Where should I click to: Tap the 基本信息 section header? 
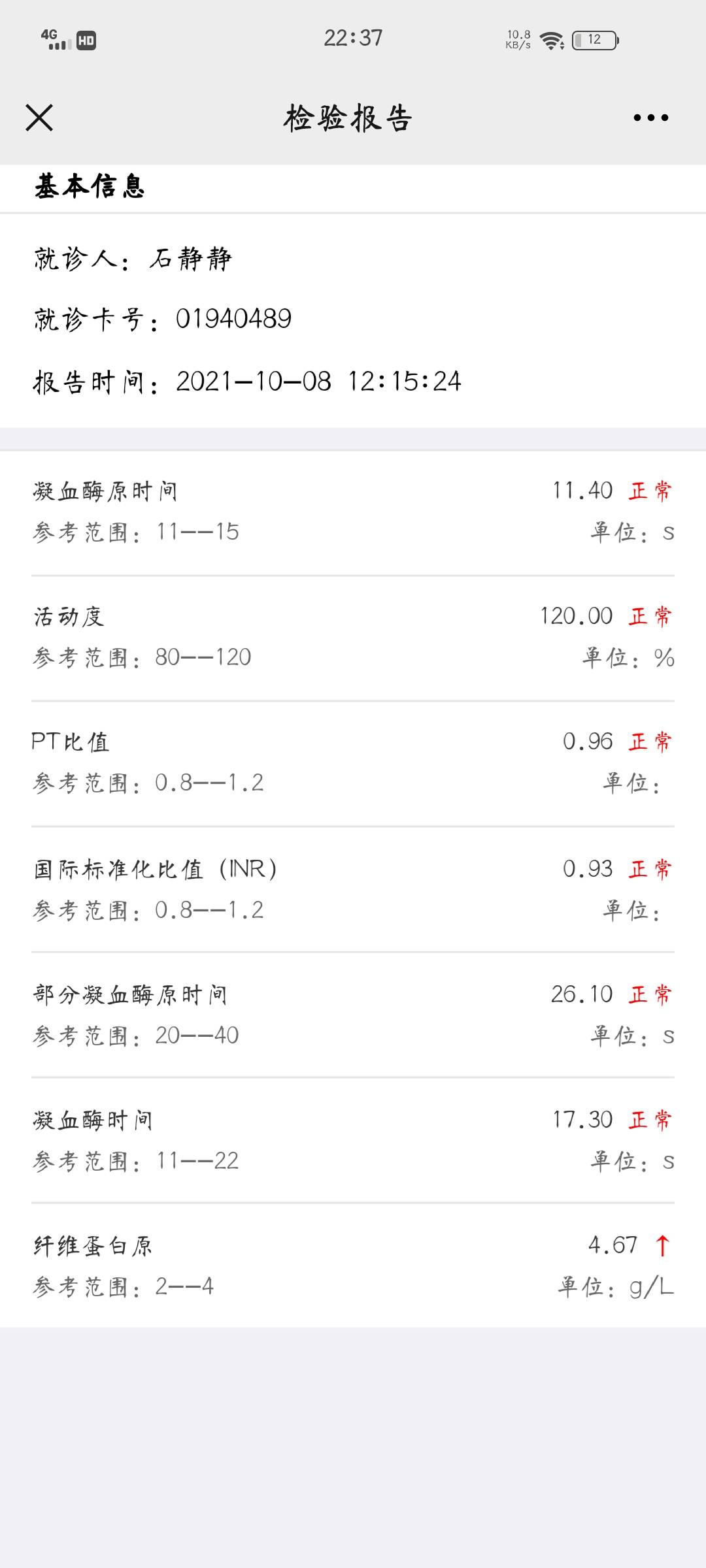pyautogui.click(x=90, y=188)
